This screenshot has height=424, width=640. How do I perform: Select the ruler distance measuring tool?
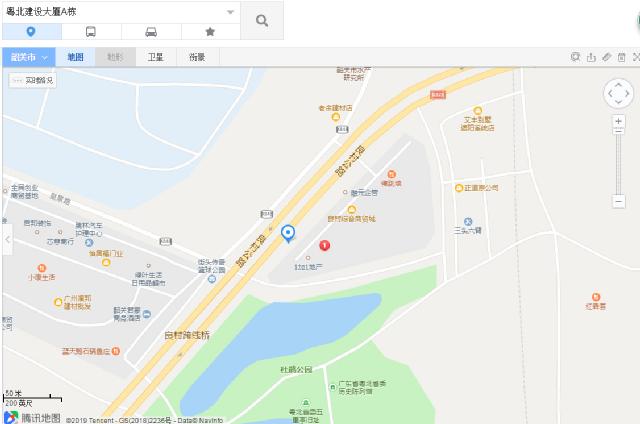(606, 58)
